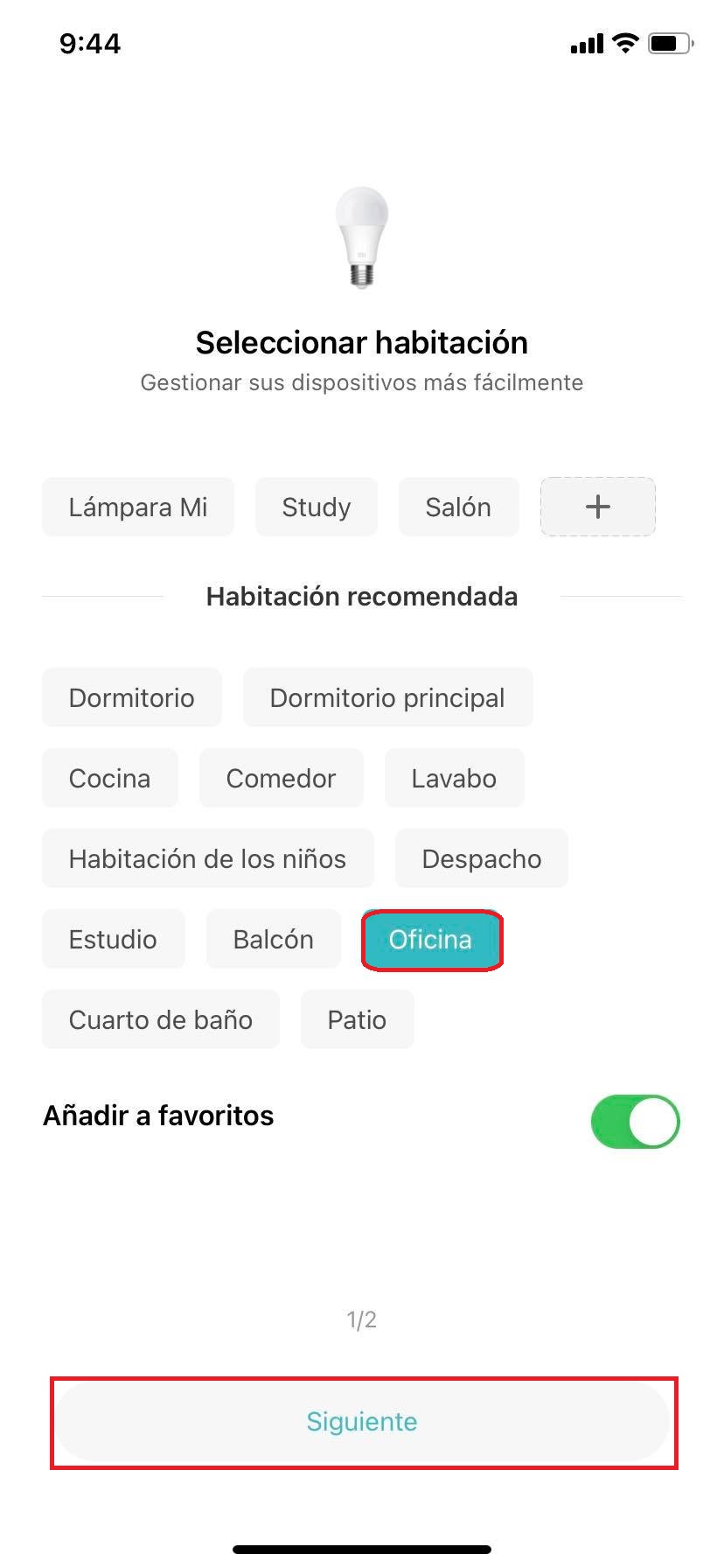
Task: Select the Comedor chip
Action: (281, 778)
